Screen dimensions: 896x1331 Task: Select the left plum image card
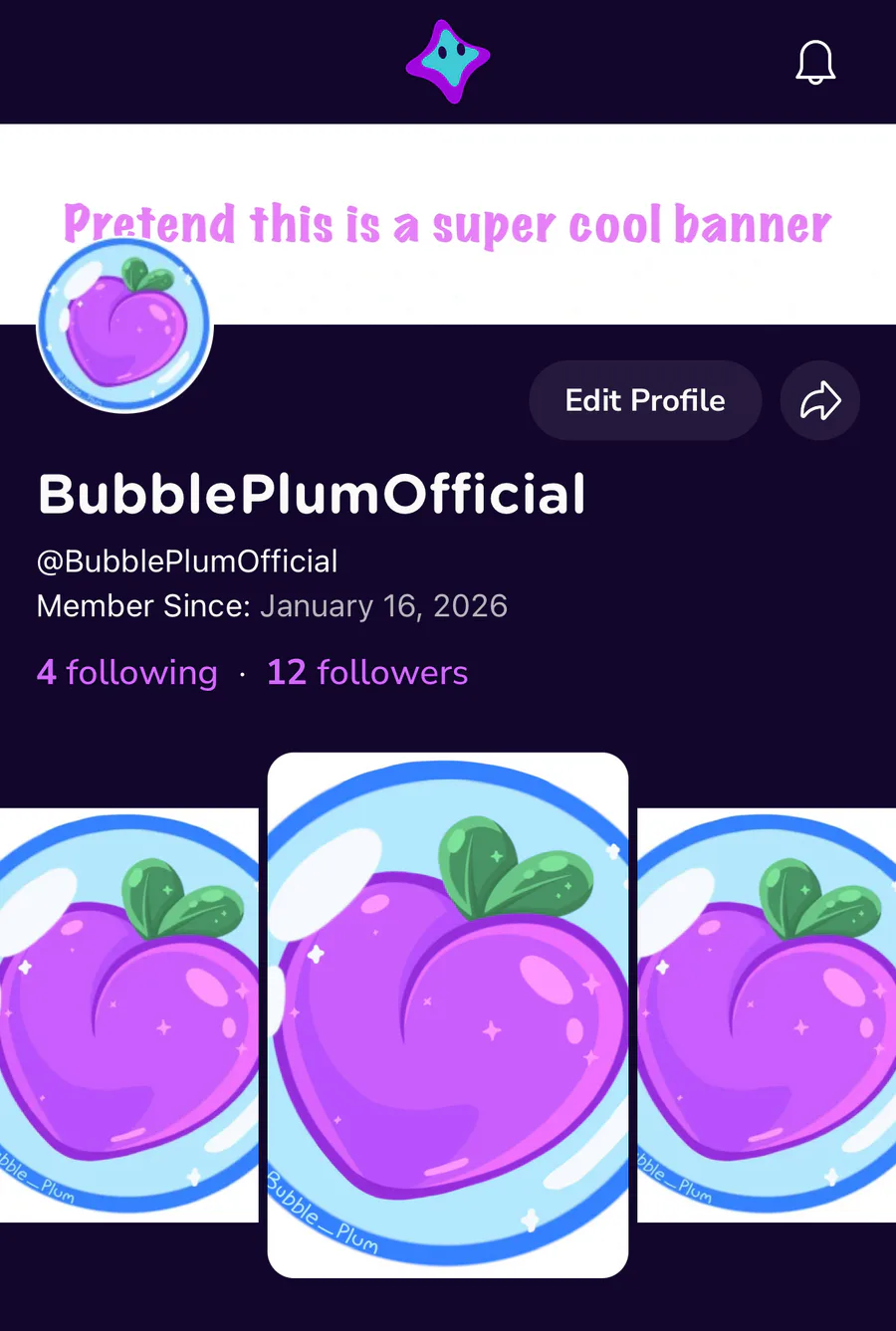coord(129,1015)
